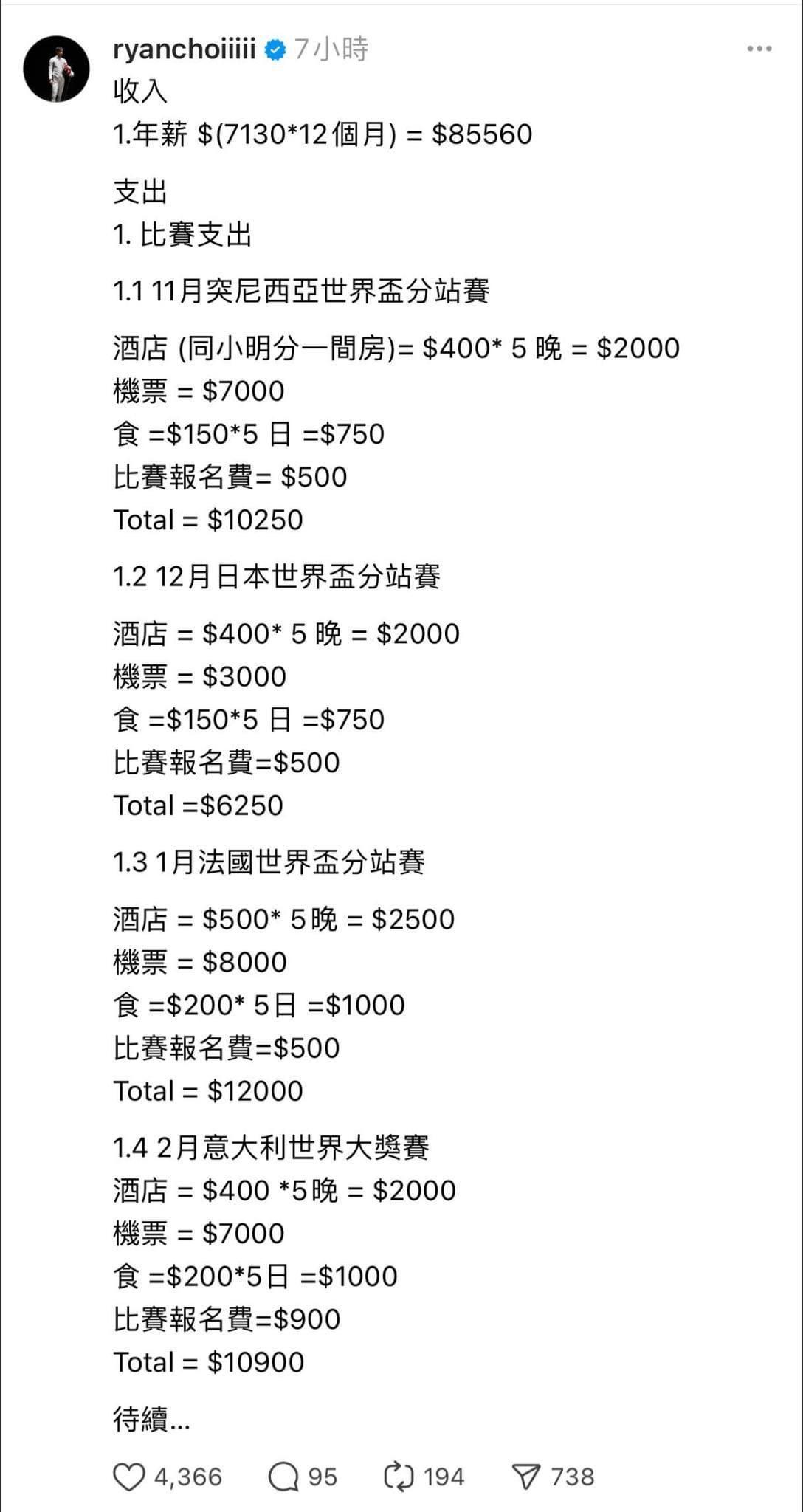Repost using the circular arrows icon

(x=399, y=1477)
